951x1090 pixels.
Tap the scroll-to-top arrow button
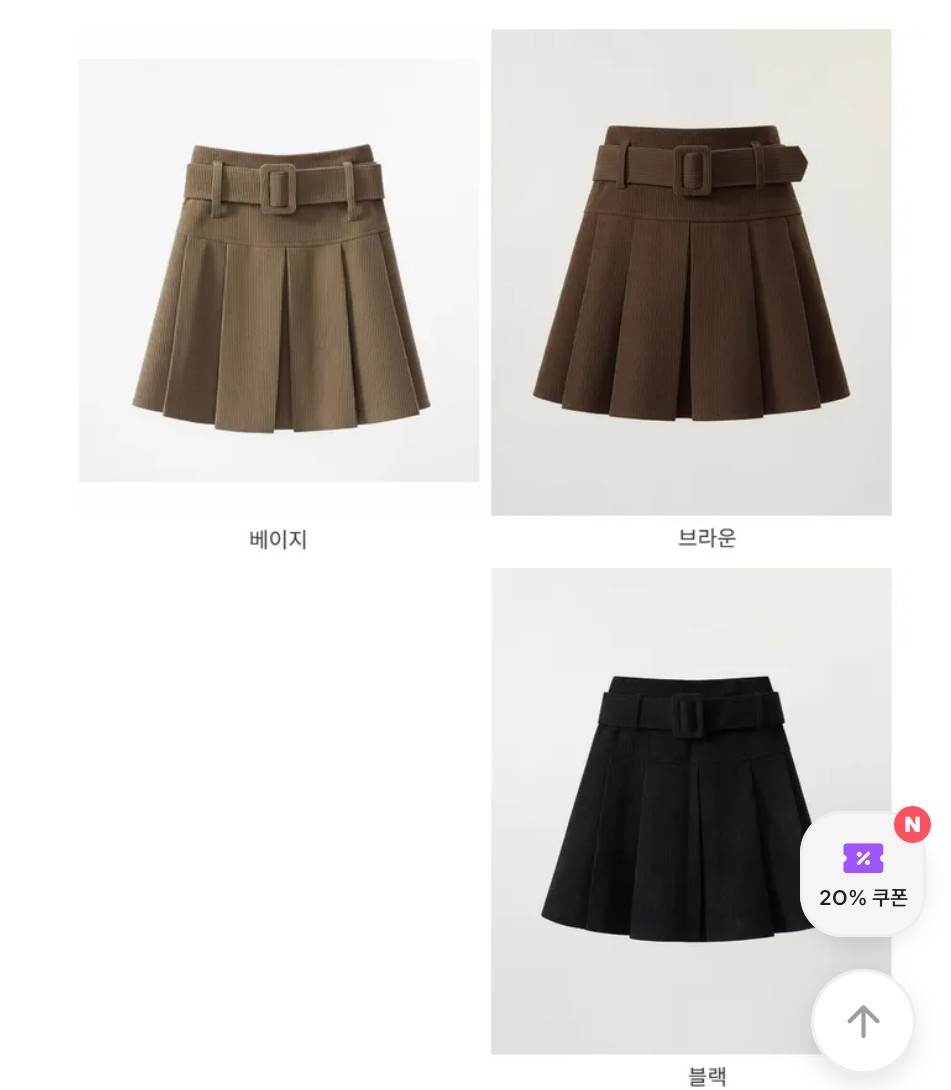click(862, 1021)
